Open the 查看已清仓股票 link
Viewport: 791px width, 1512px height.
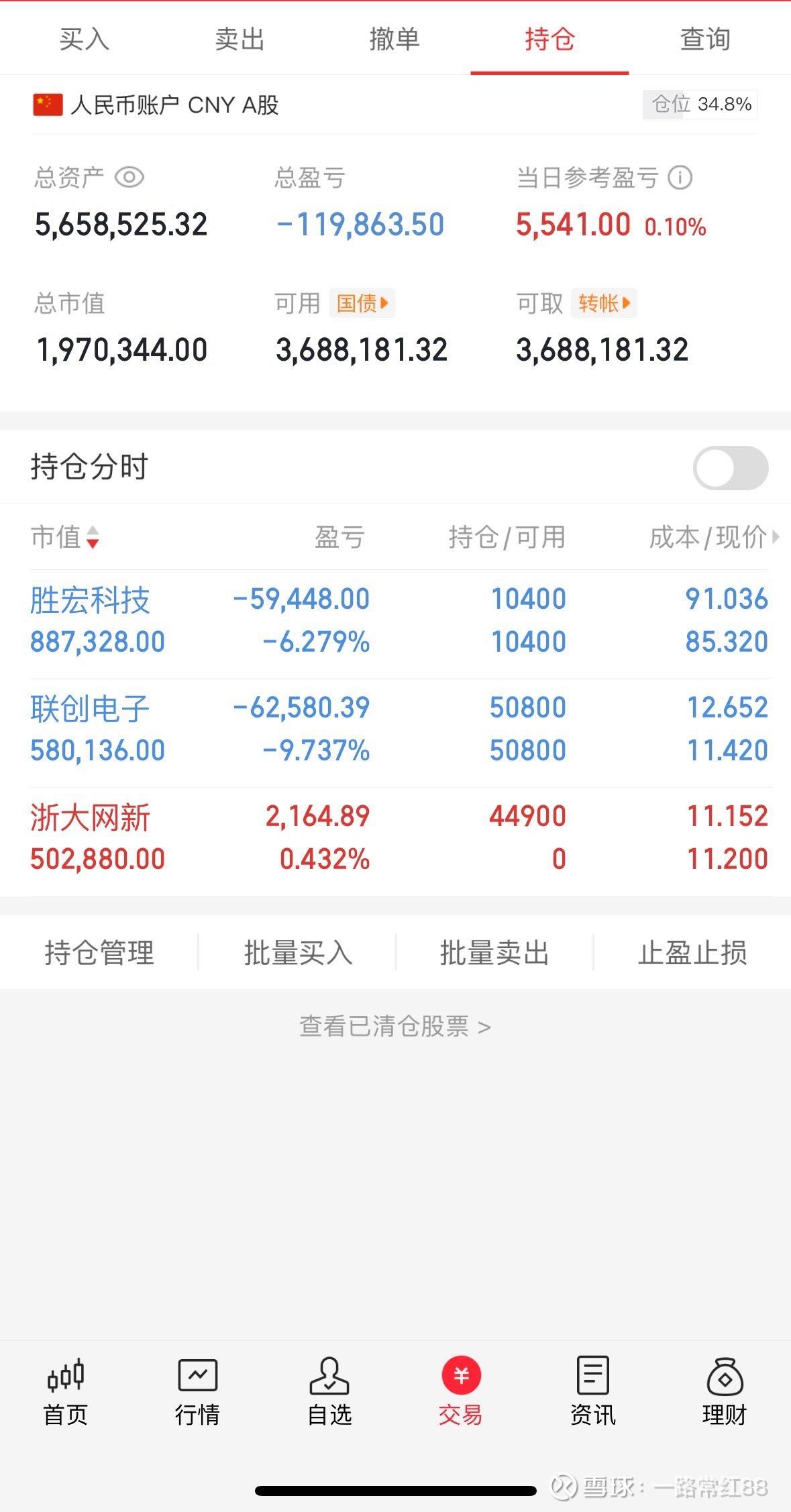(395, 1026)
